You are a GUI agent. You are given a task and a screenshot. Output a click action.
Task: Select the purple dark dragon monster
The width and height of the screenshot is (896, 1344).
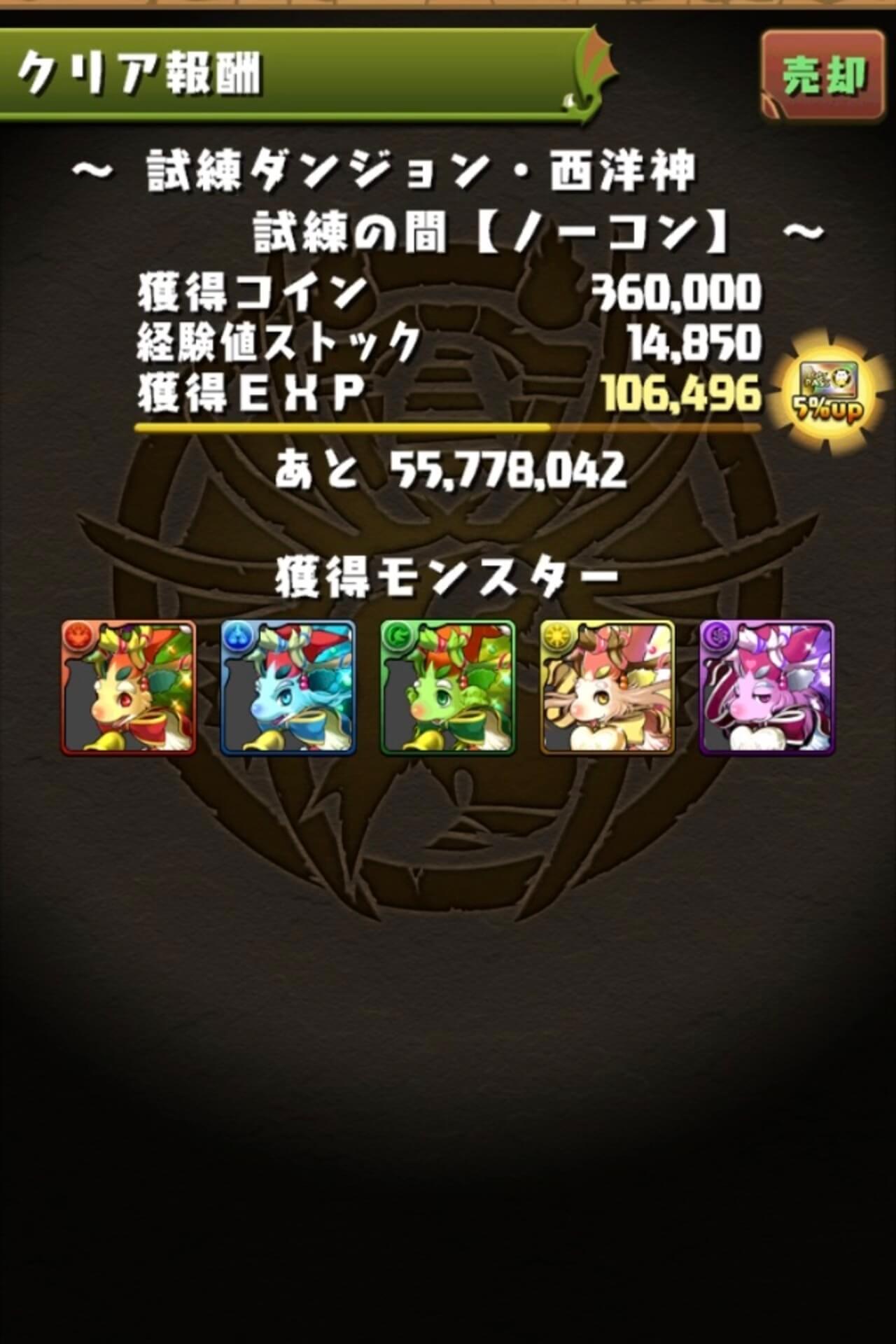pyautogui.click(x=767, y=687)
